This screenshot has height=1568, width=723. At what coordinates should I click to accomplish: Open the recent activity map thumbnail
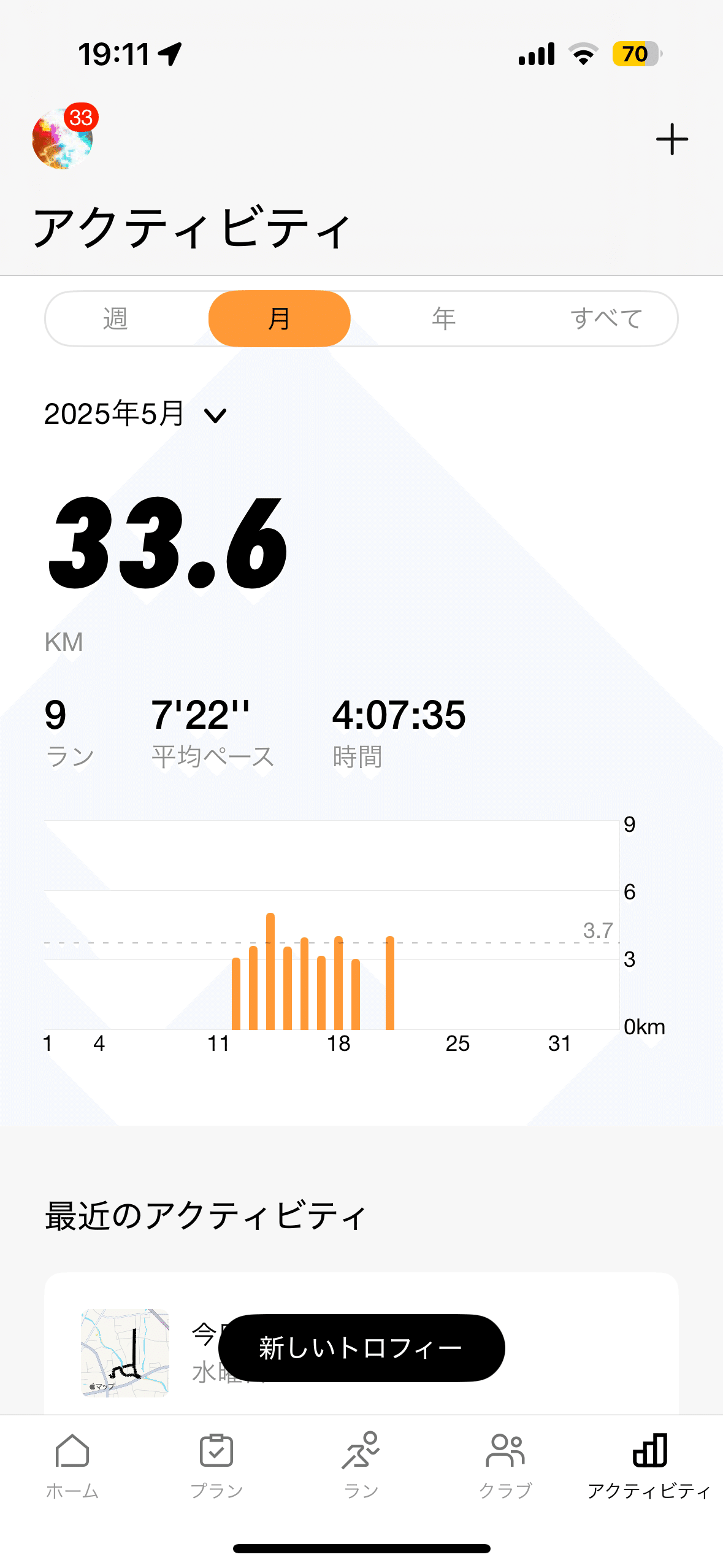[x=125, y=1353]
